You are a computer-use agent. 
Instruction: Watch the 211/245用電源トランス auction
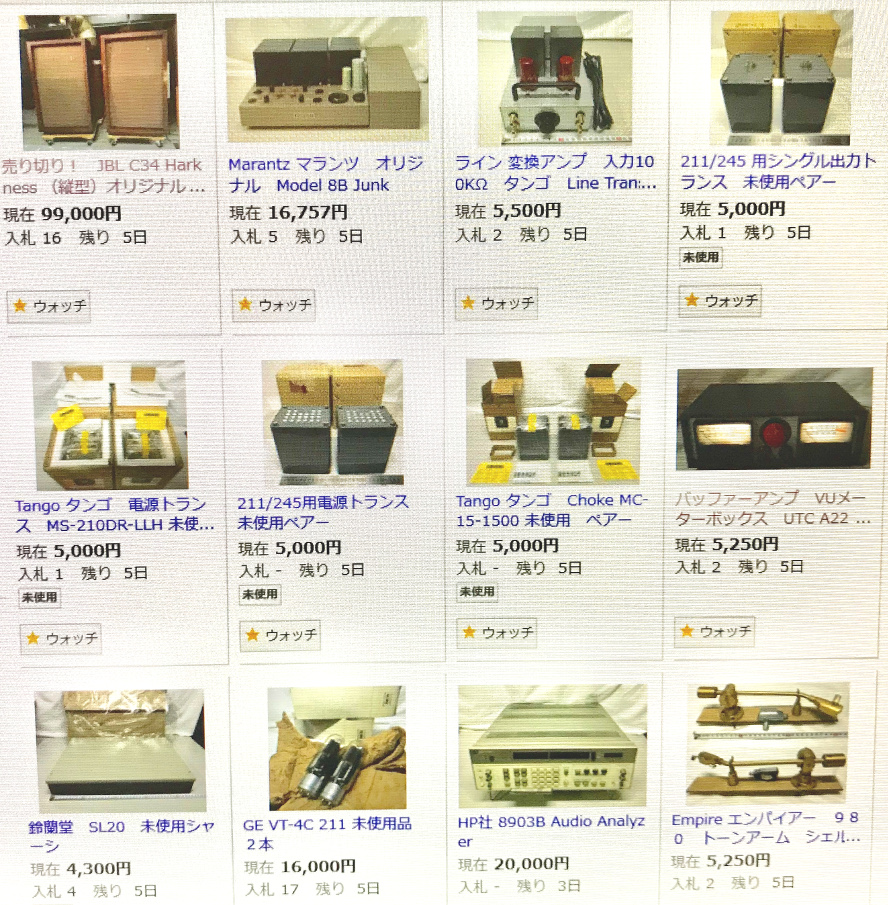tap(281, 635)
